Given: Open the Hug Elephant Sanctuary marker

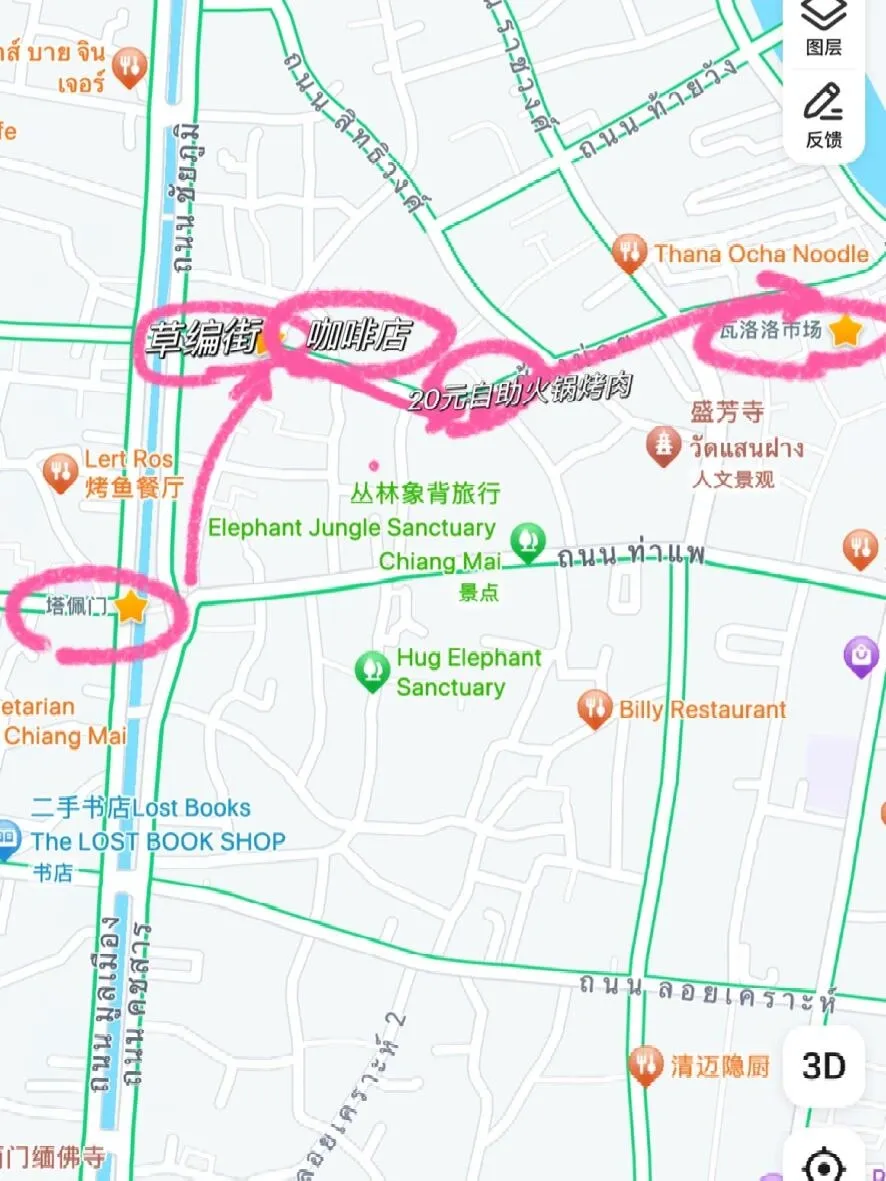Looking at the screenshot, I should [372, 670].
